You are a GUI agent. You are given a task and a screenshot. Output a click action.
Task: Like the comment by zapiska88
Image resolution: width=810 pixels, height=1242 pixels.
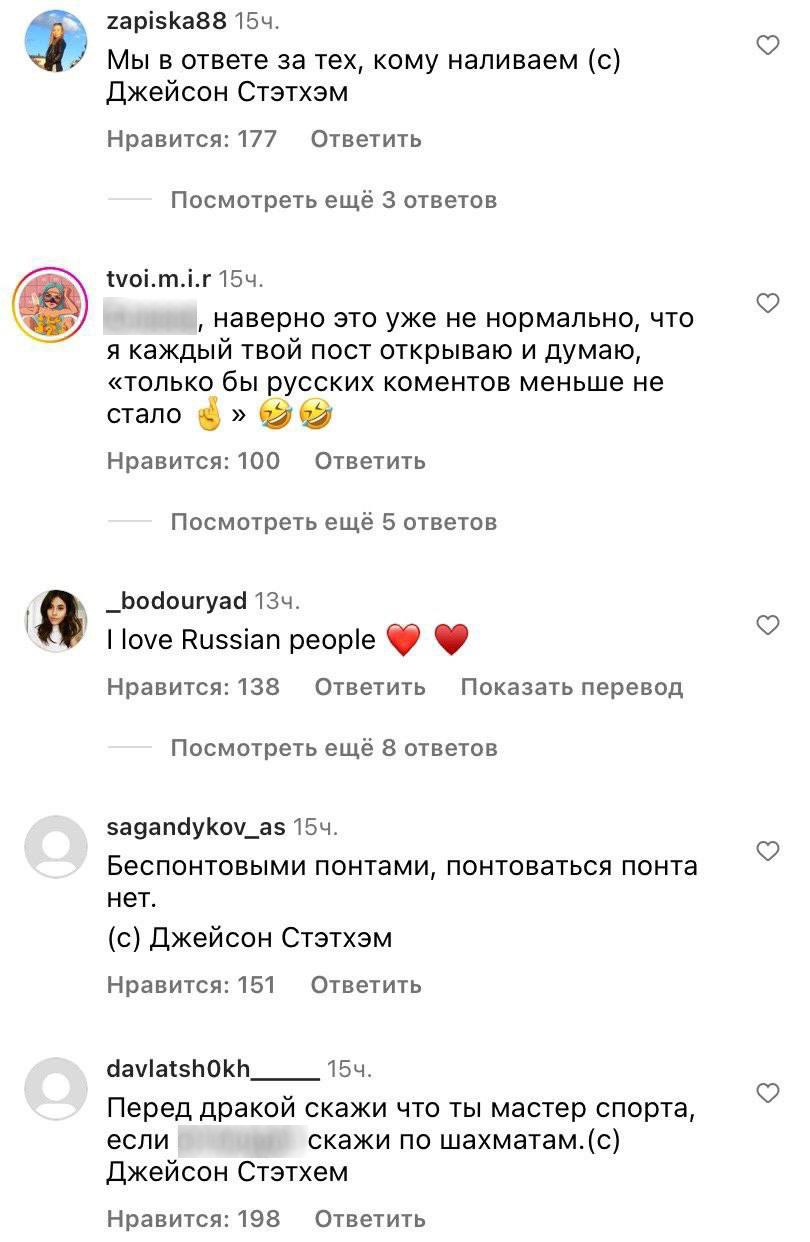tap(767, 45)
